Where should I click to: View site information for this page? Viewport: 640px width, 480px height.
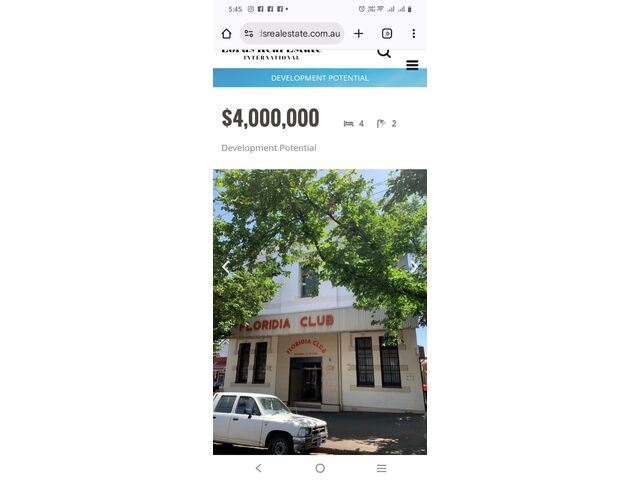[x=249, y=33]
